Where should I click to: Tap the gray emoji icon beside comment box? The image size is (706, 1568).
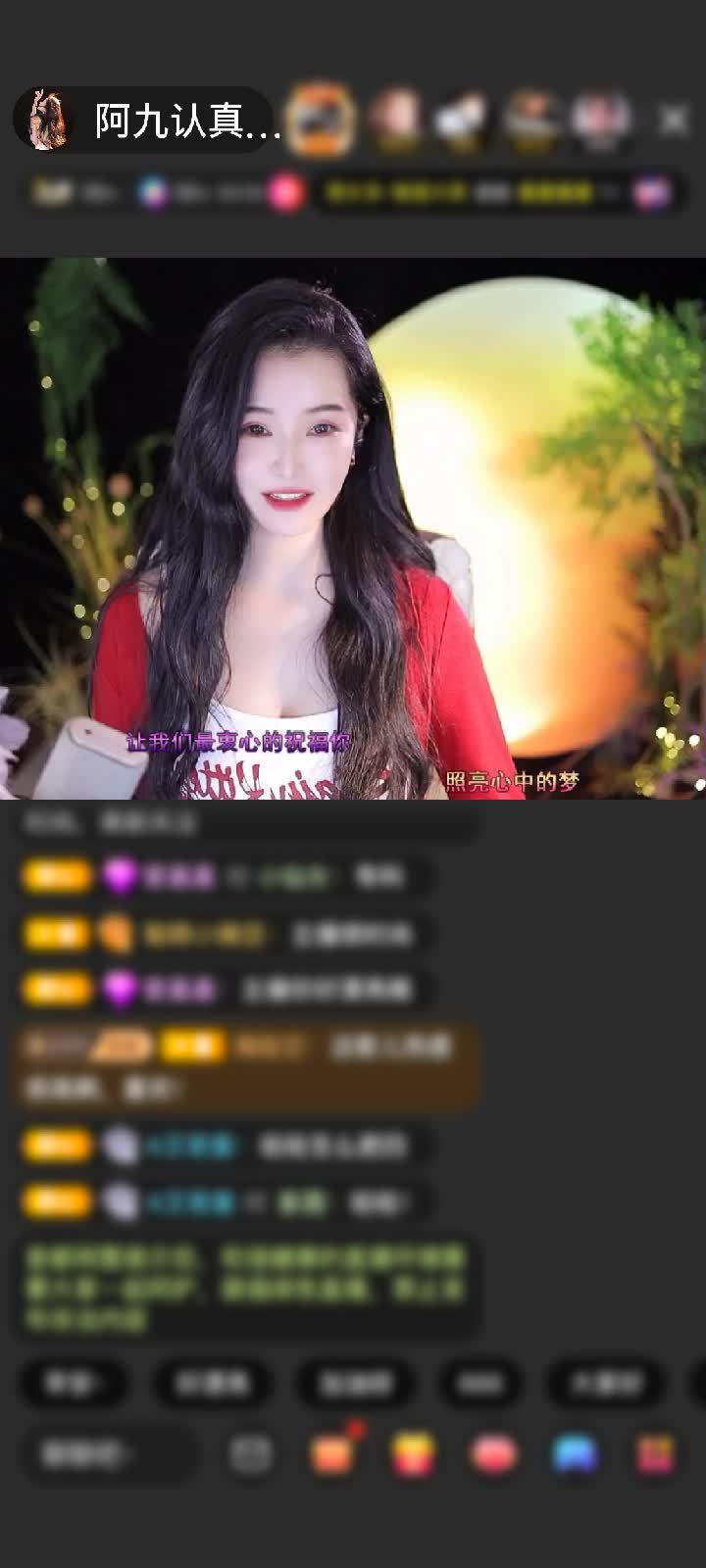(x=251, y=1454)
